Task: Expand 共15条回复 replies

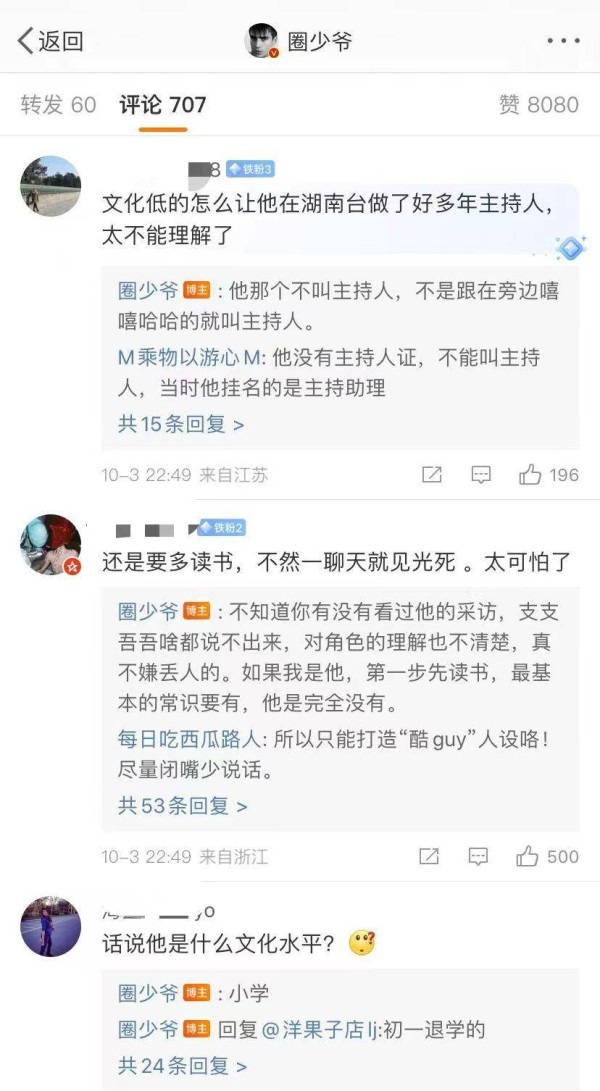Action: point(181,424)
